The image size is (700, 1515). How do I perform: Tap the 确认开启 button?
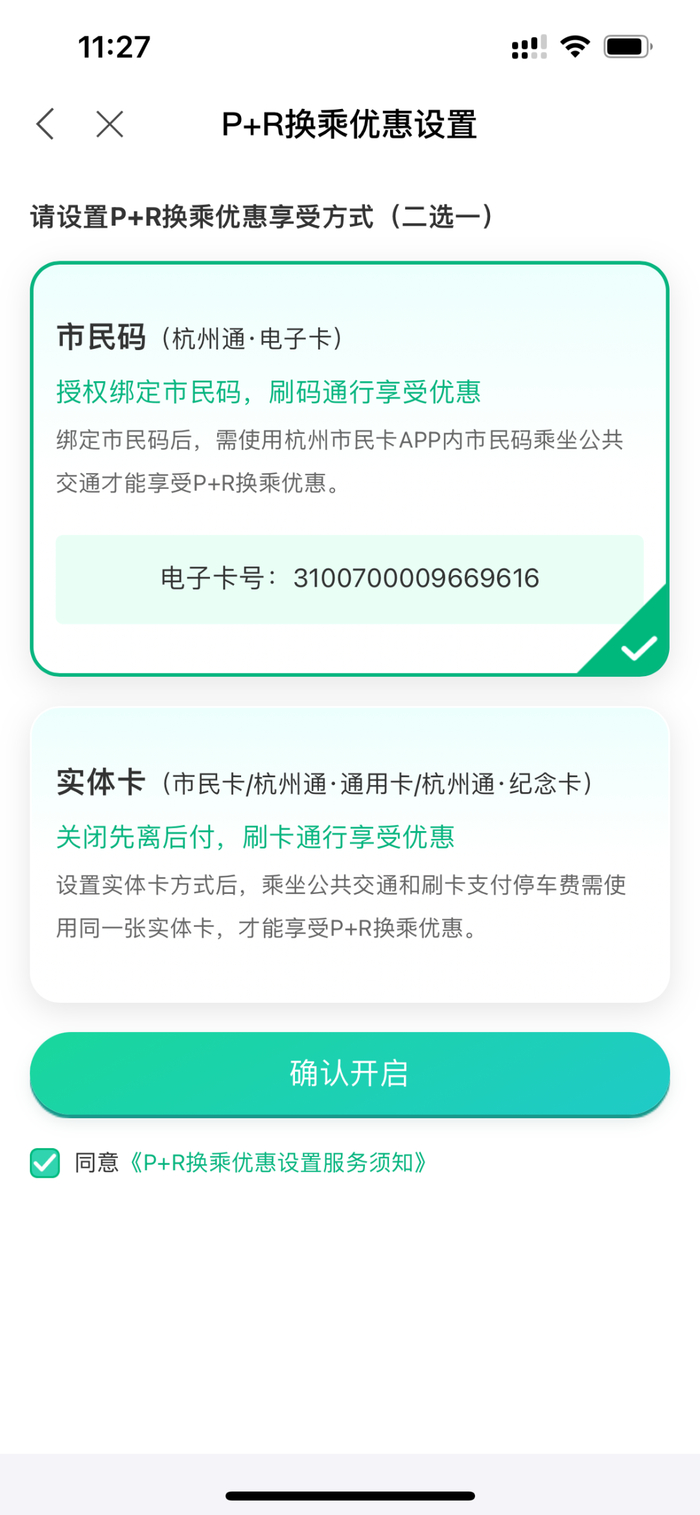point(349,1073)
